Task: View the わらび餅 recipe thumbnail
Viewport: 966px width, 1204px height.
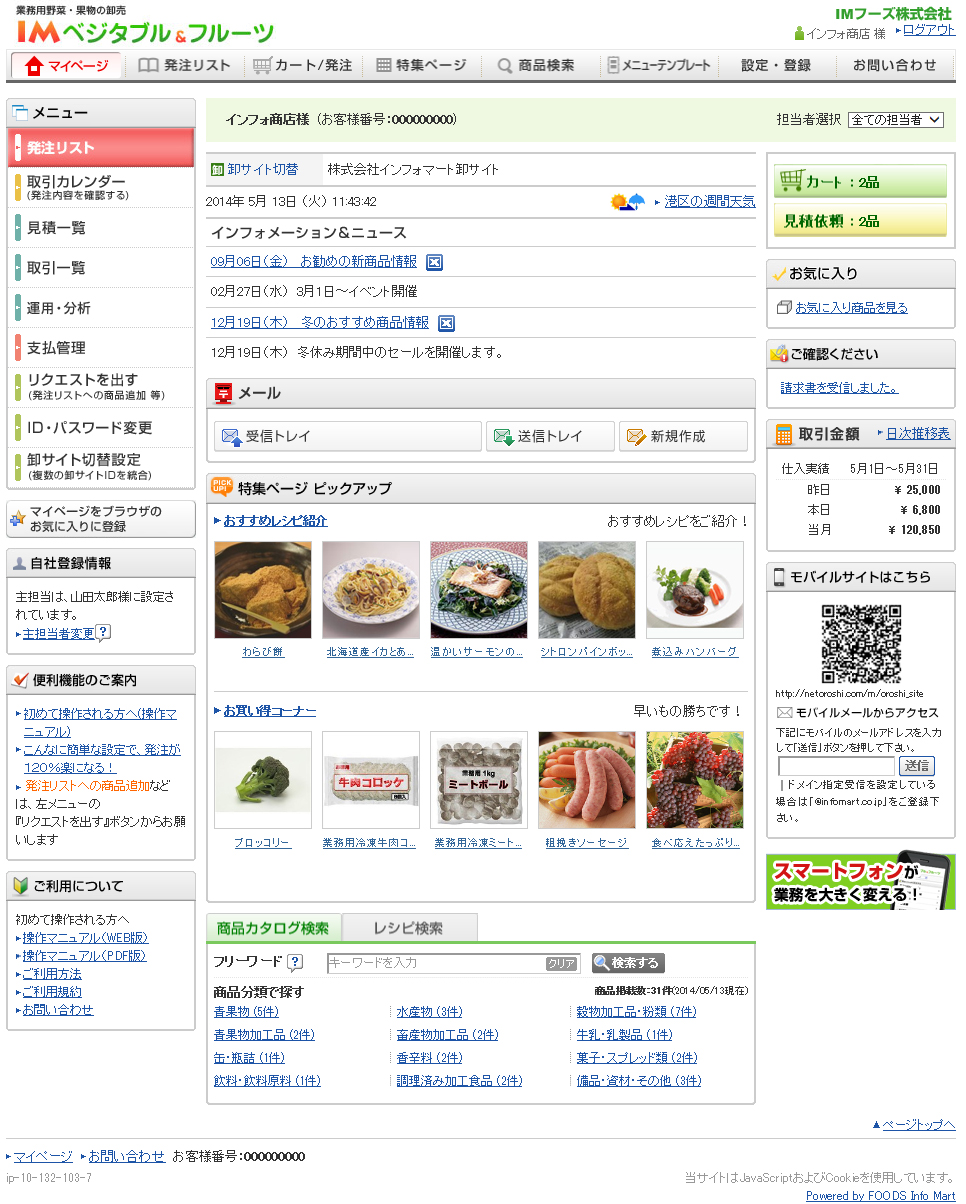Action: coord(263,590)
